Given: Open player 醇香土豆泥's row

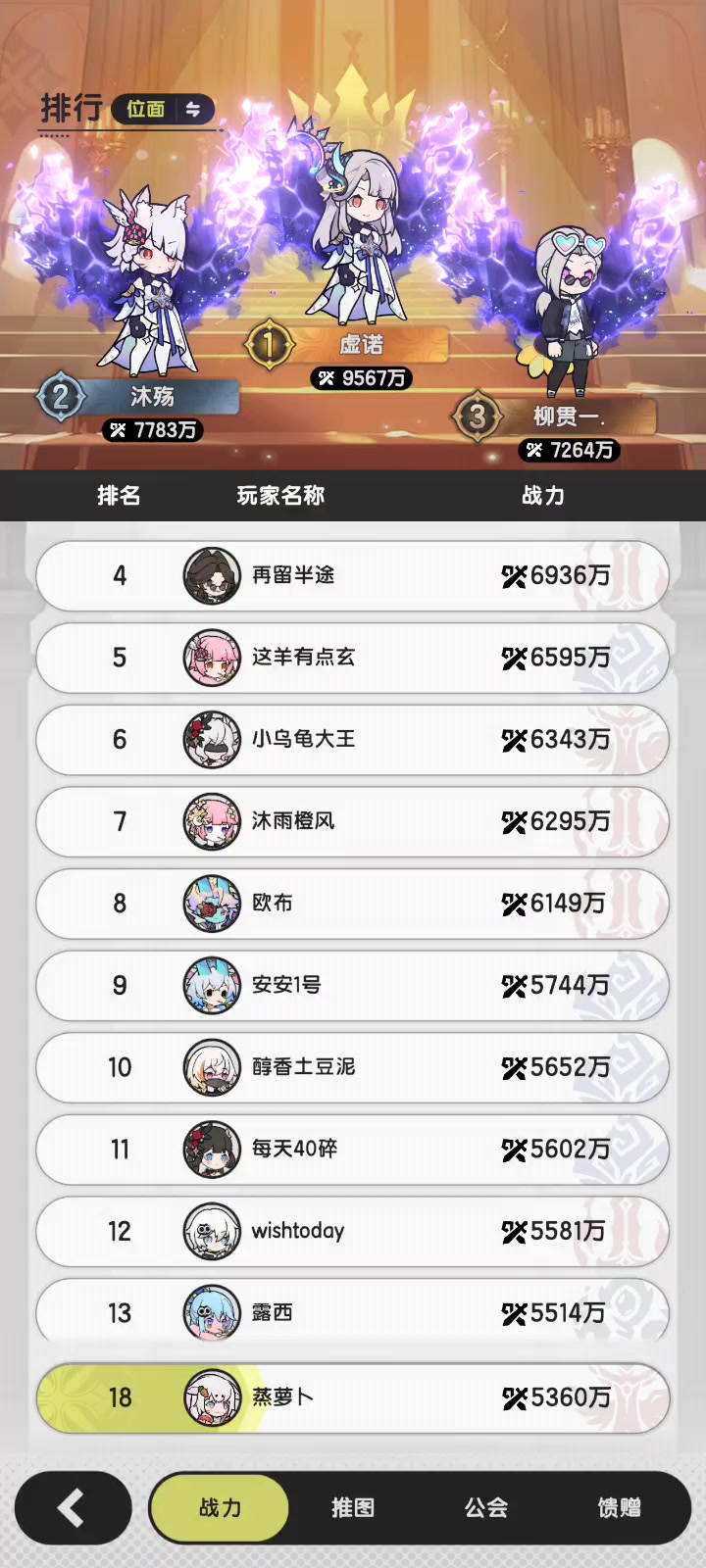Looking at the screenshot, I should tap(353, 1067).
